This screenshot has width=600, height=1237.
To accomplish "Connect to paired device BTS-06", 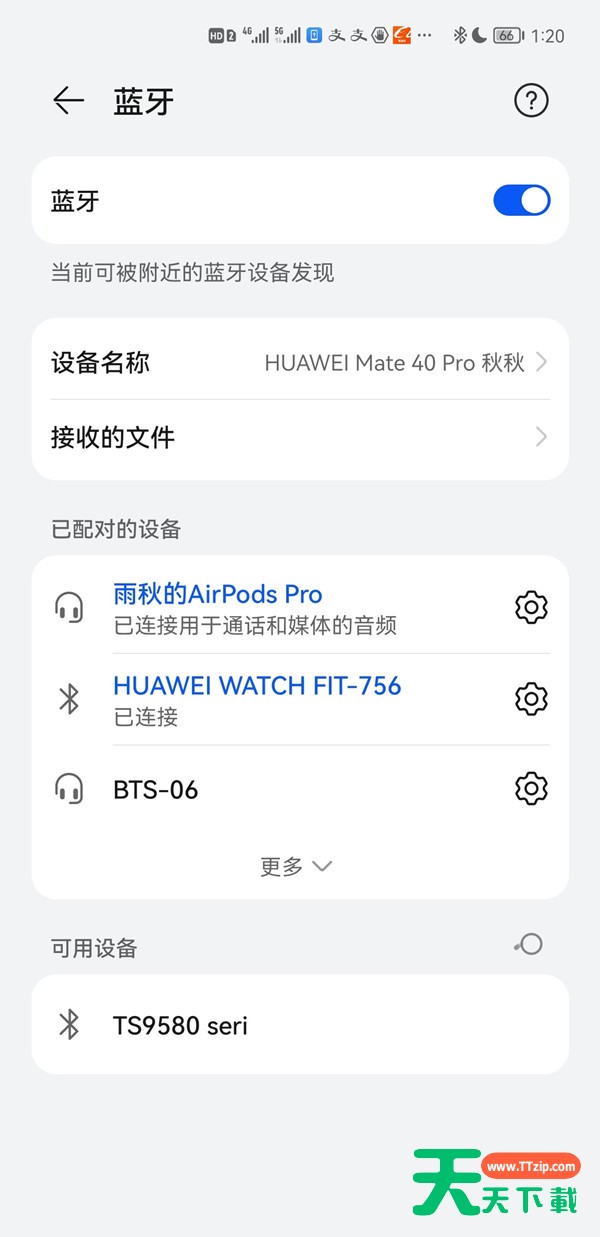I will pos(270,790).
